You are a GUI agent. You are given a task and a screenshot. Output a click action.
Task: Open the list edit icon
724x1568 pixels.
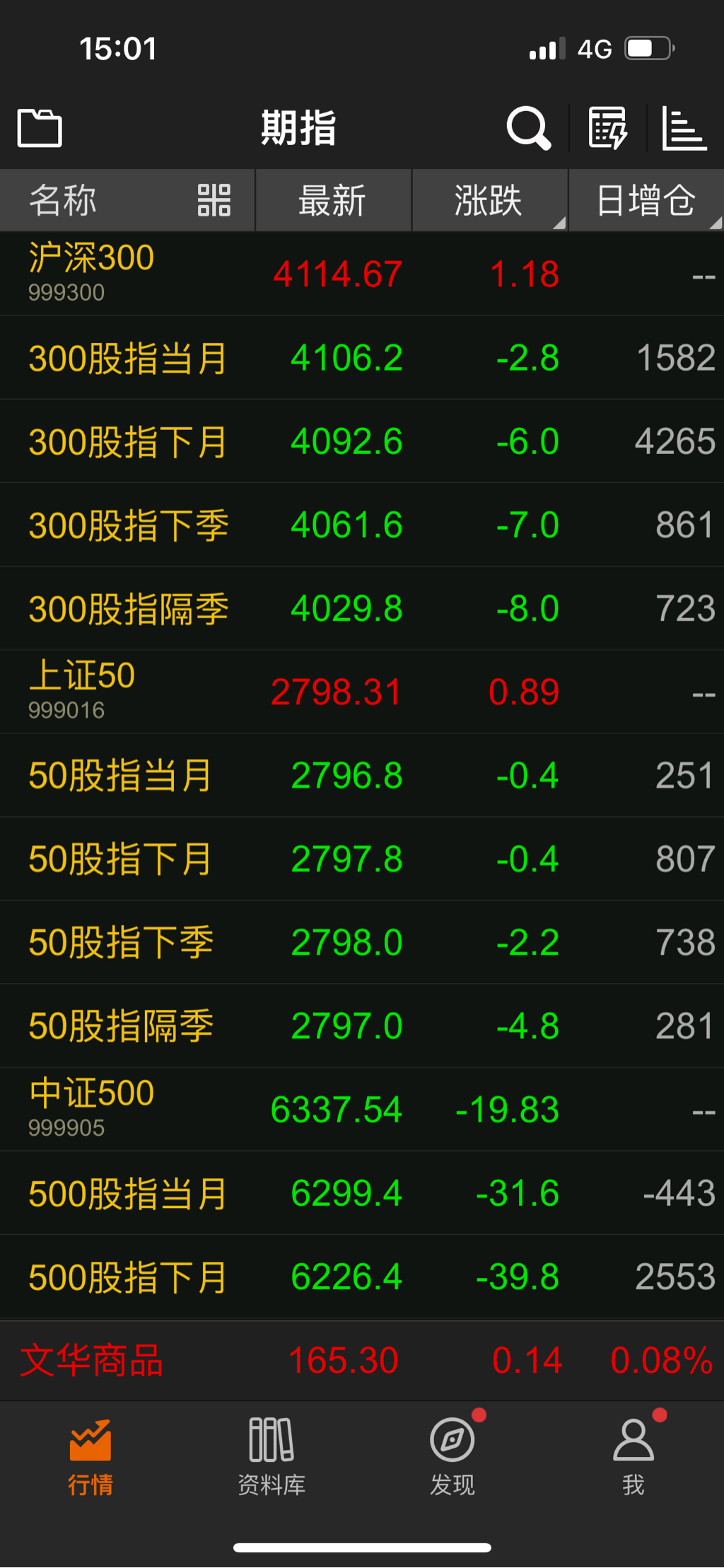[607, 129]
